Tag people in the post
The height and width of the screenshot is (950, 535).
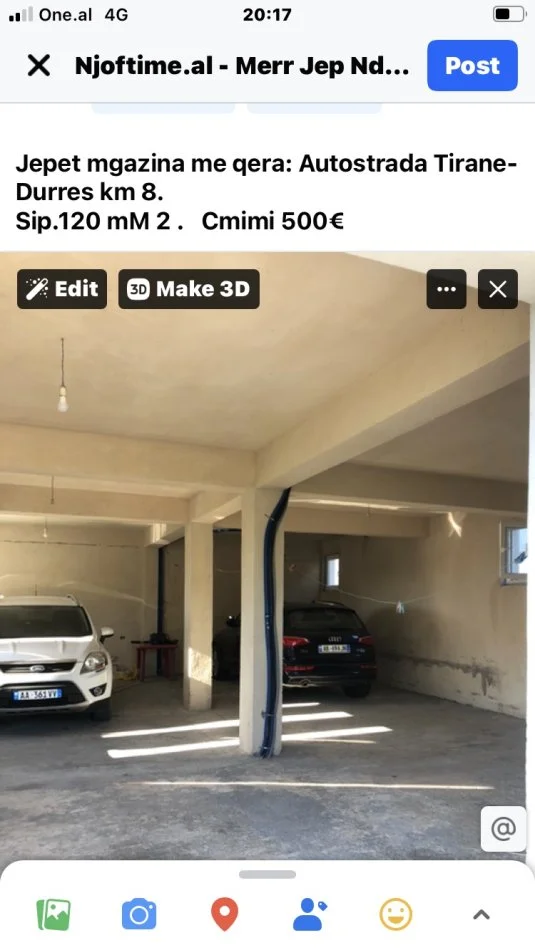(x=310, y=914)
